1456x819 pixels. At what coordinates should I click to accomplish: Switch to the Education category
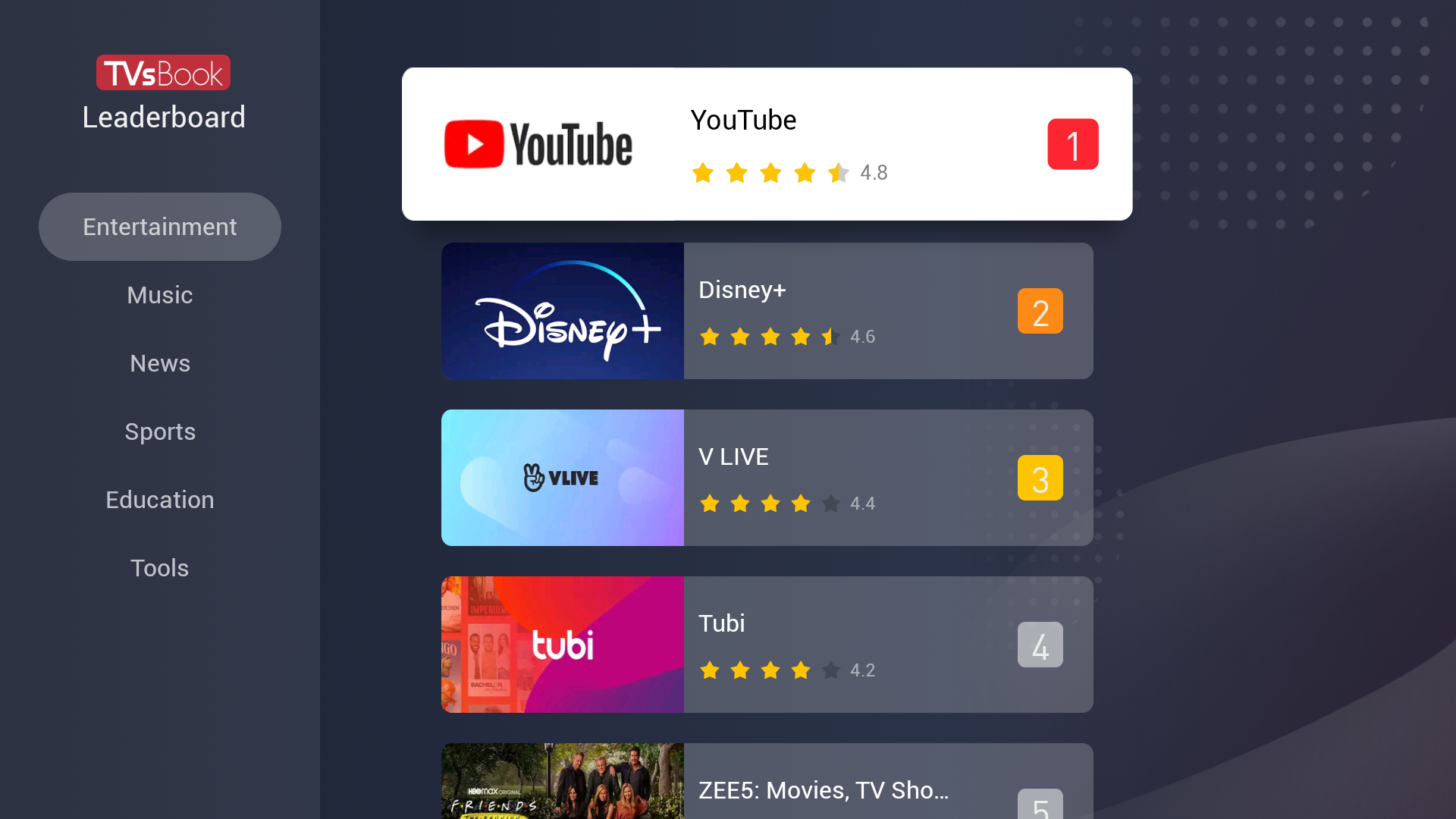159,500
